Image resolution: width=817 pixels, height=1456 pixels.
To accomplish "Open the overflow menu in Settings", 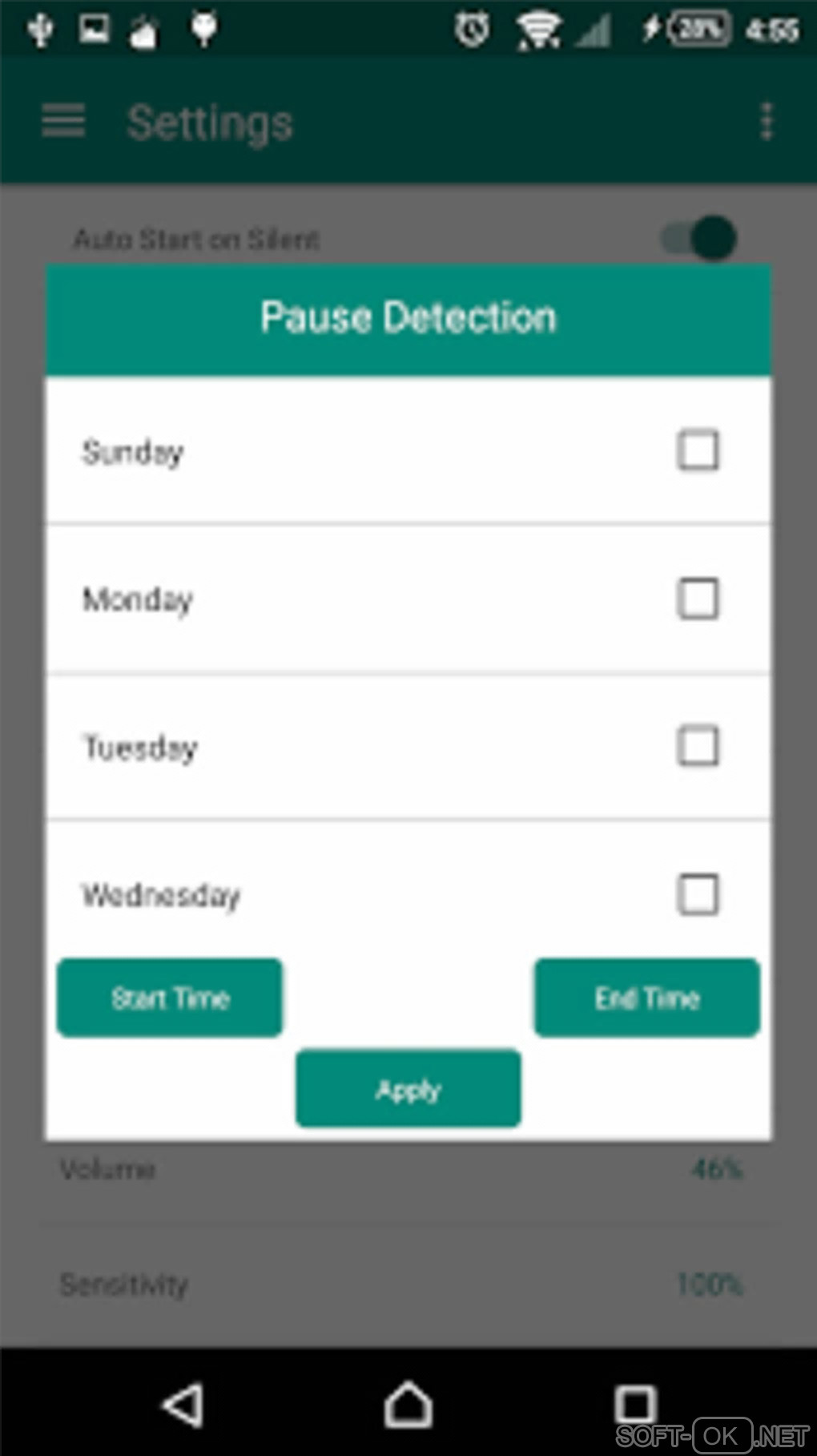I will coord(767,122).
